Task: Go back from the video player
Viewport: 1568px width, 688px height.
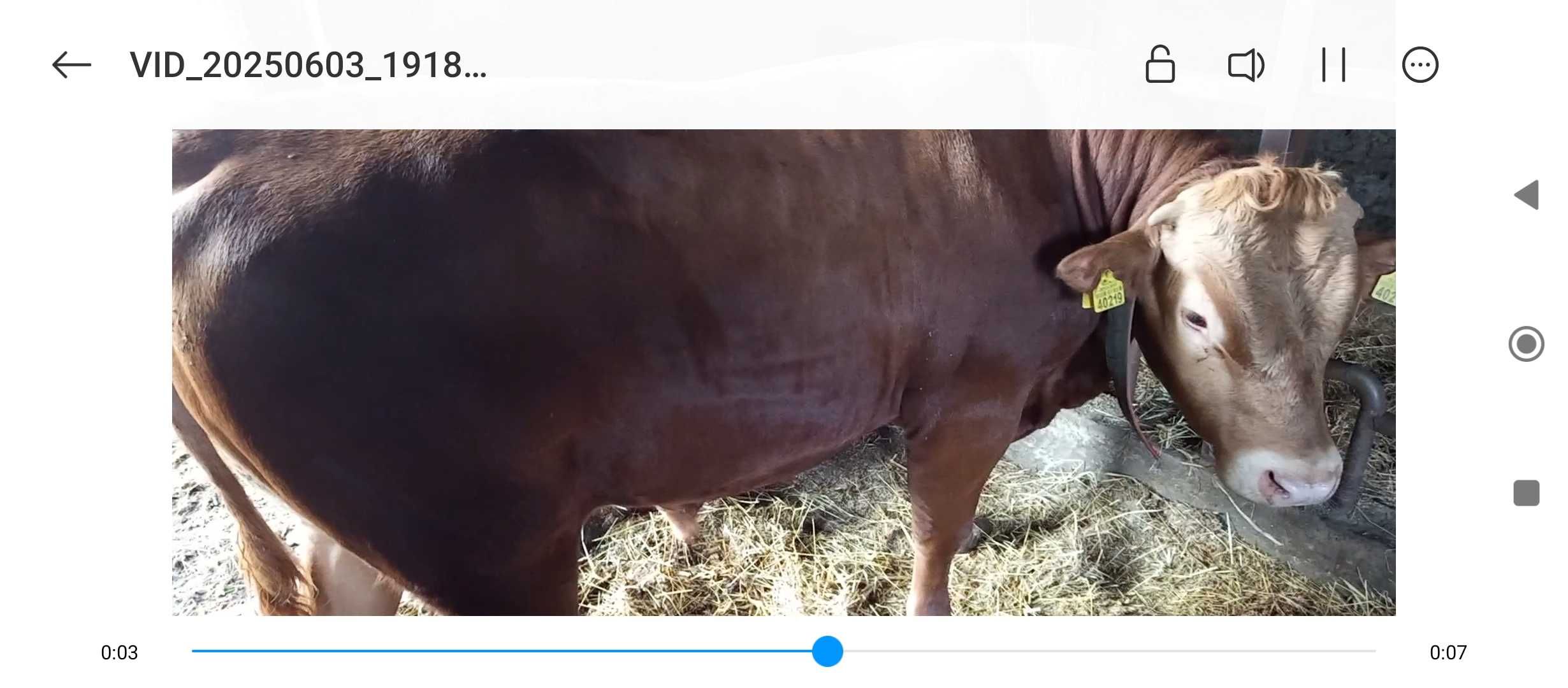Action: click(71, 65)
